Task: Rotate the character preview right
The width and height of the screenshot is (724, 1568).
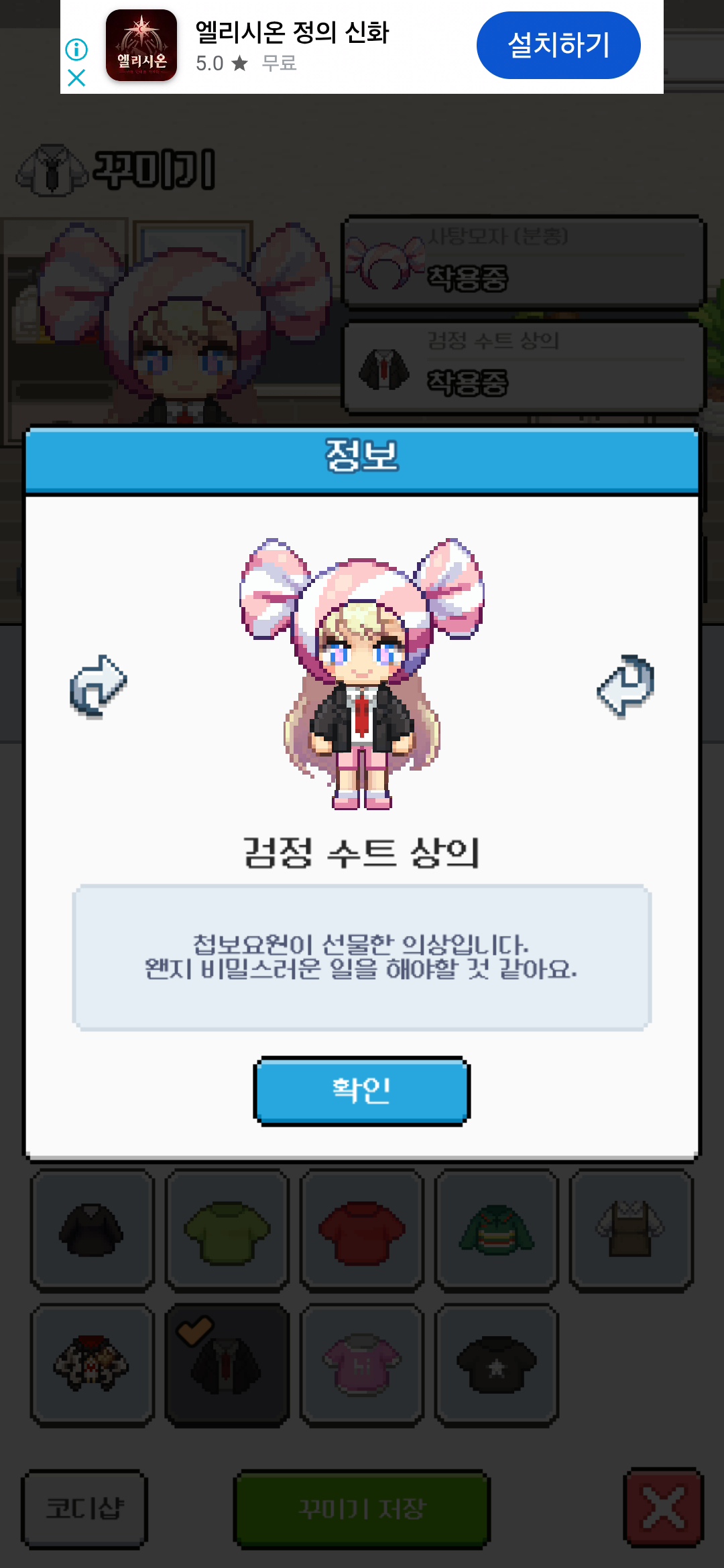Action: 625,686
